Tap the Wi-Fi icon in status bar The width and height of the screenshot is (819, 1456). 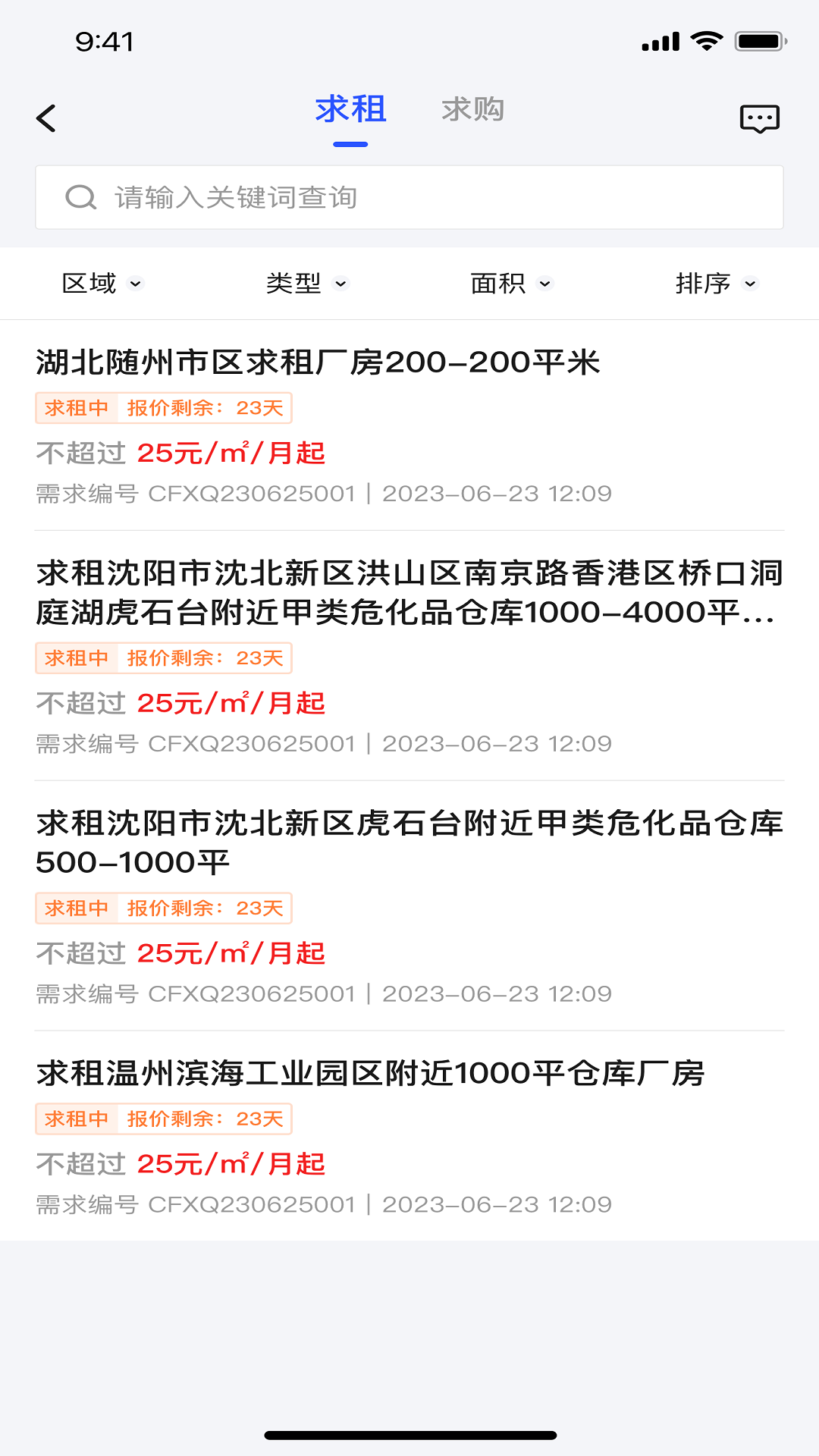pyautogui.click(x=708, y=42)
